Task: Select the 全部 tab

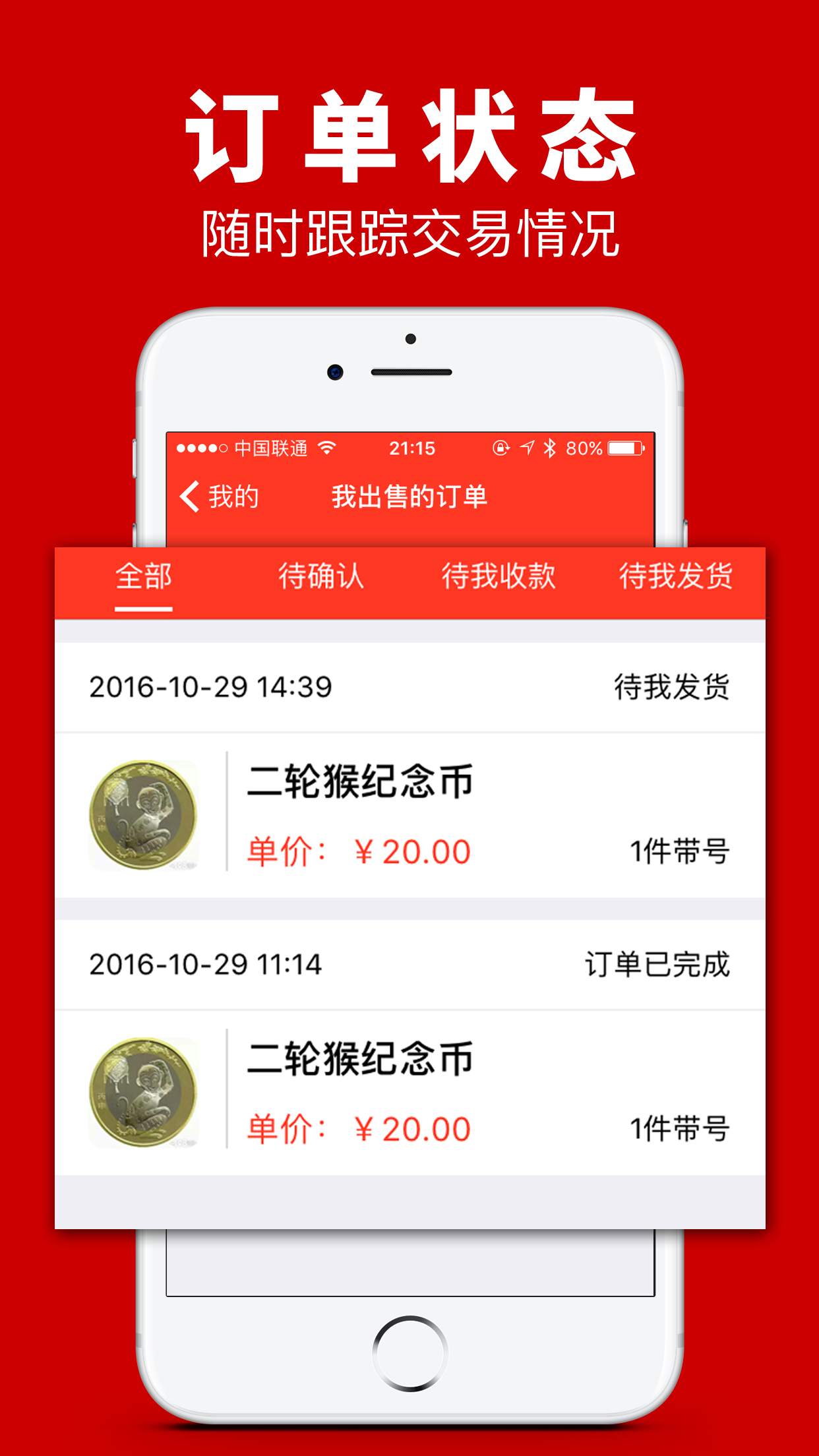Action: 144,576
